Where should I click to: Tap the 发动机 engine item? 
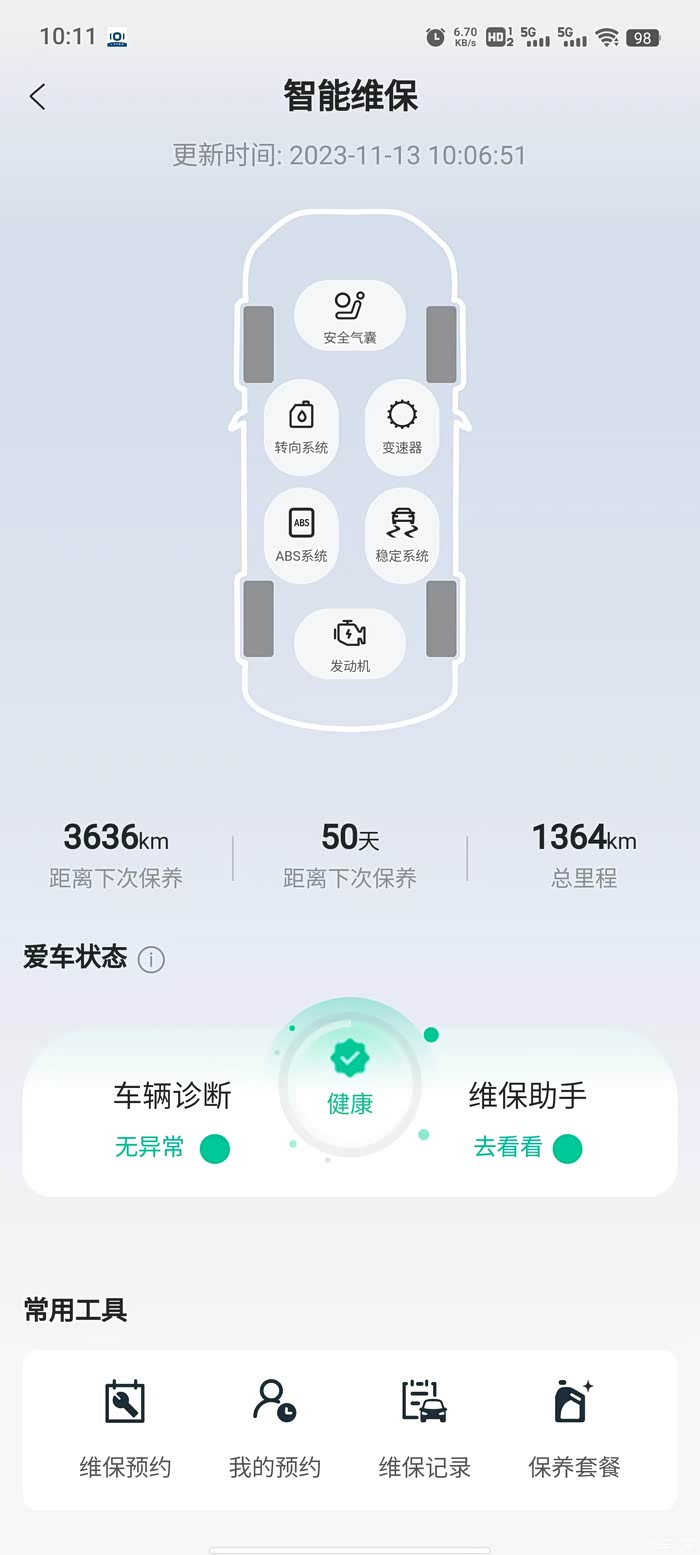point(350,643)
